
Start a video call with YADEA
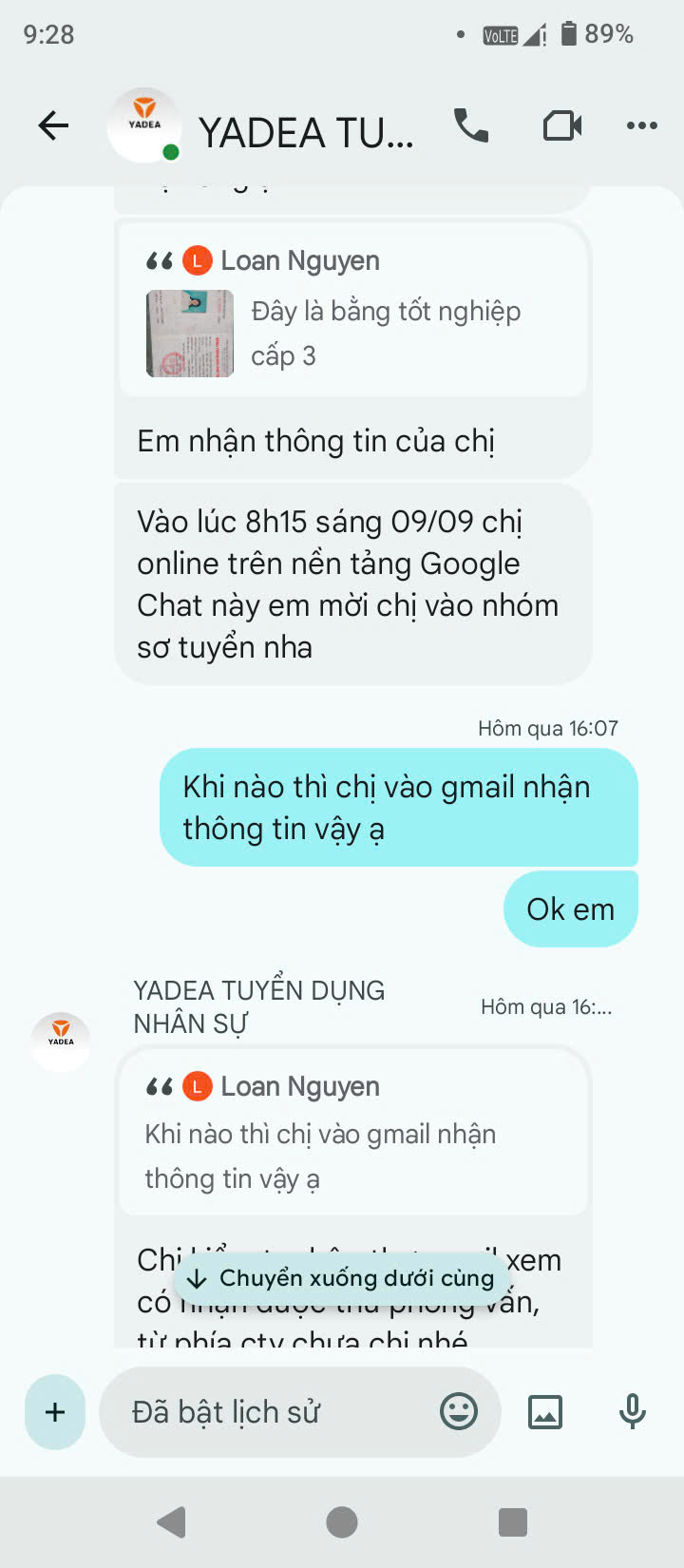(561, 125)
